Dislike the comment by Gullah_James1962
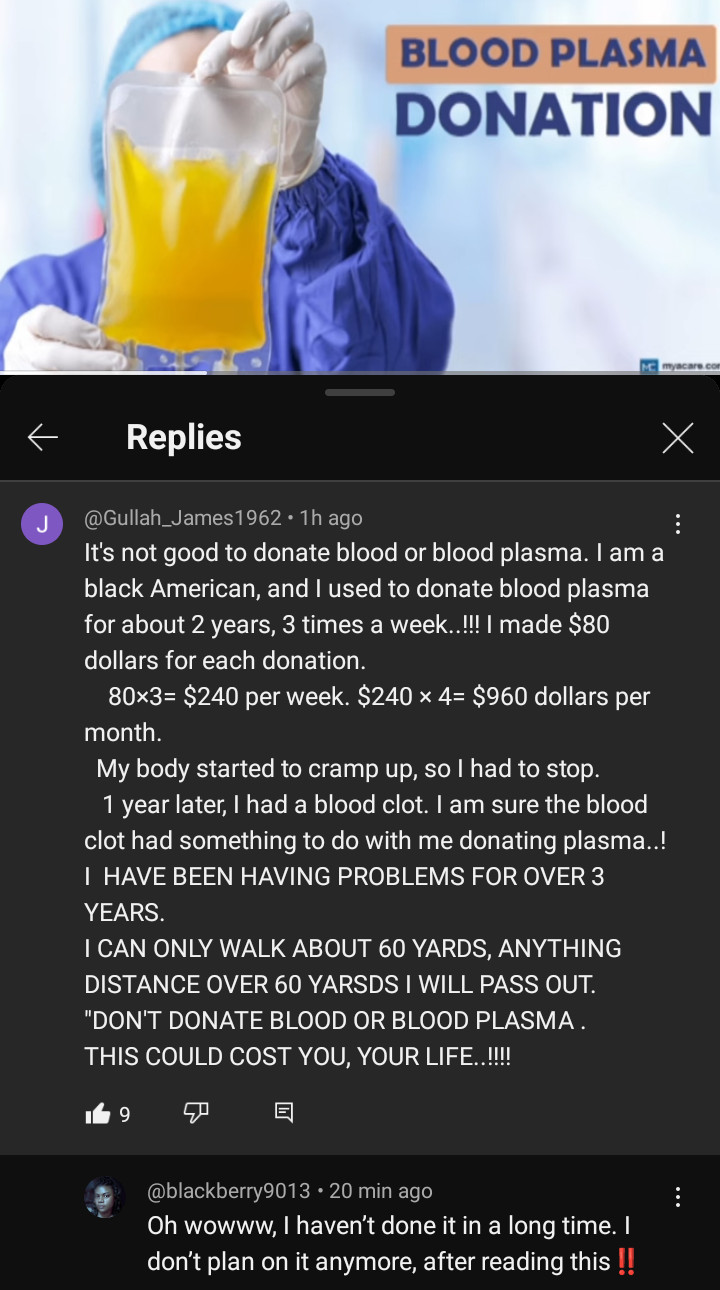 pos(195,1113)
